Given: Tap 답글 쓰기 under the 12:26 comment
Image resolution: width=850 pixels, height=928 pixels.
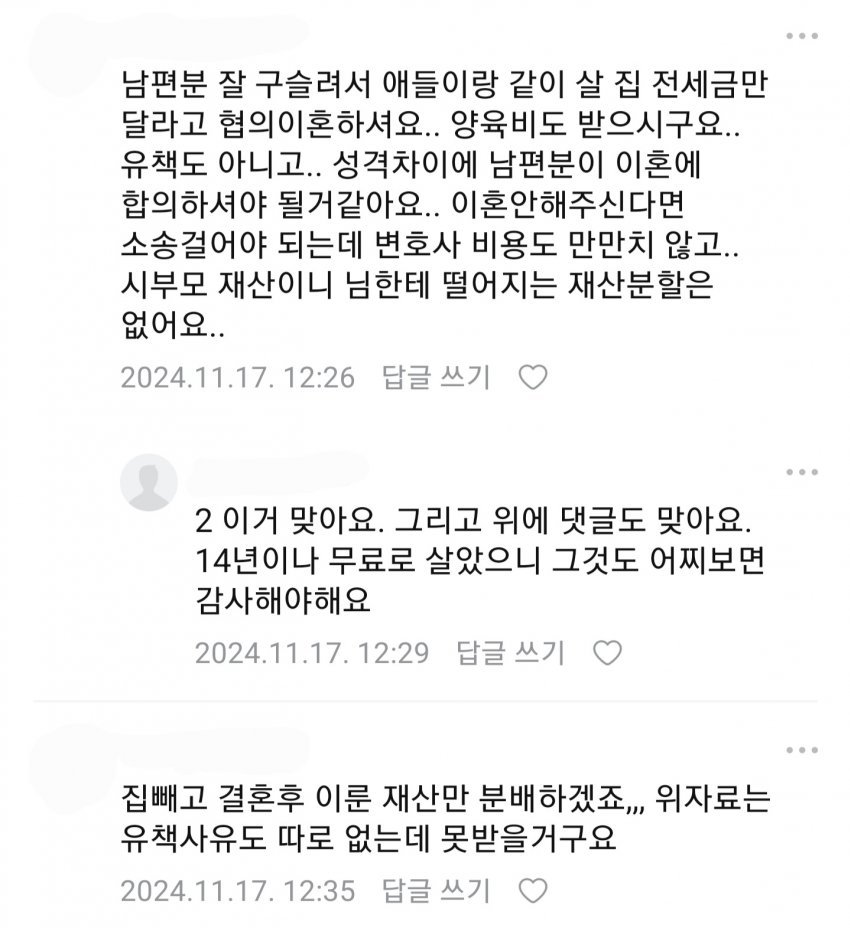Looking at the screenshot, I should [x=436, y=377].
